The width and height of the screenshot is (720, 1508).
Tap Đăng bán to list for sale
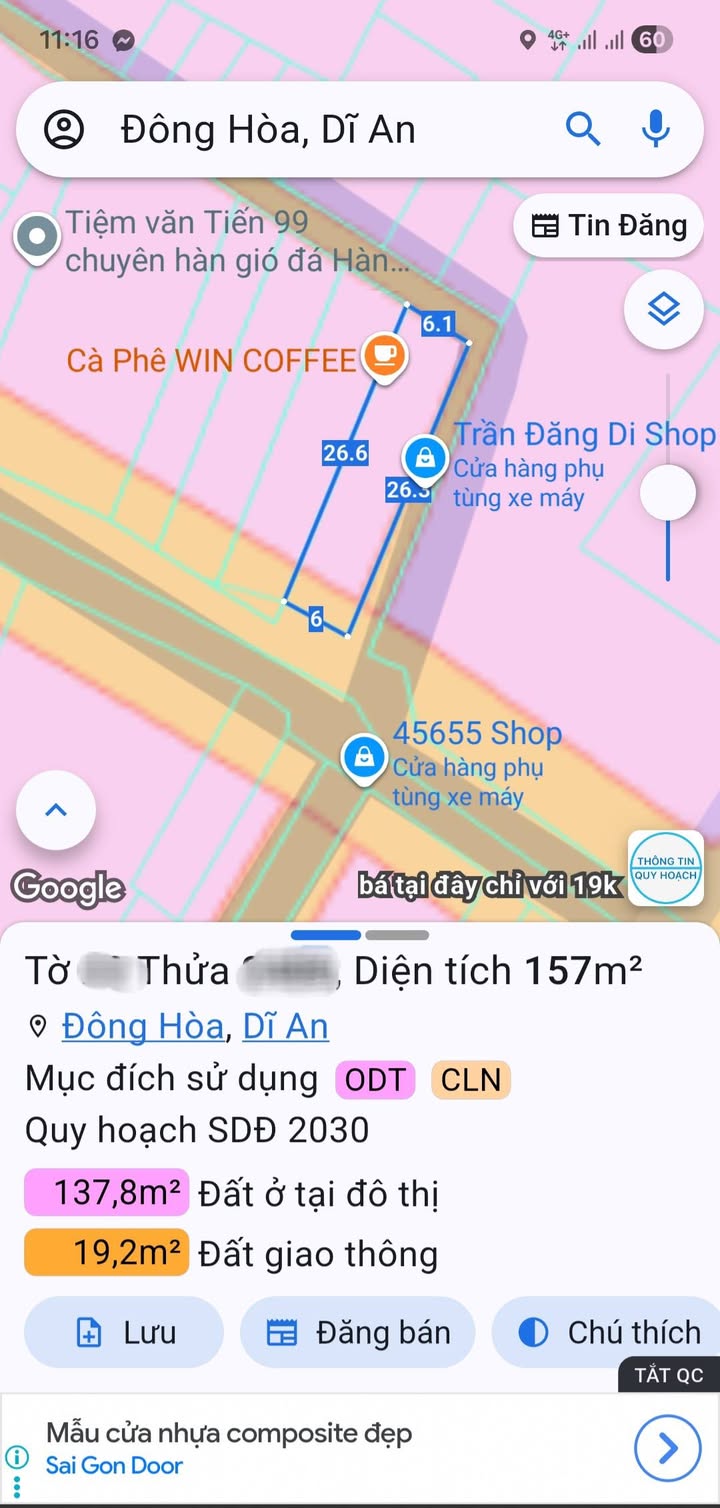pos(358,1332)
